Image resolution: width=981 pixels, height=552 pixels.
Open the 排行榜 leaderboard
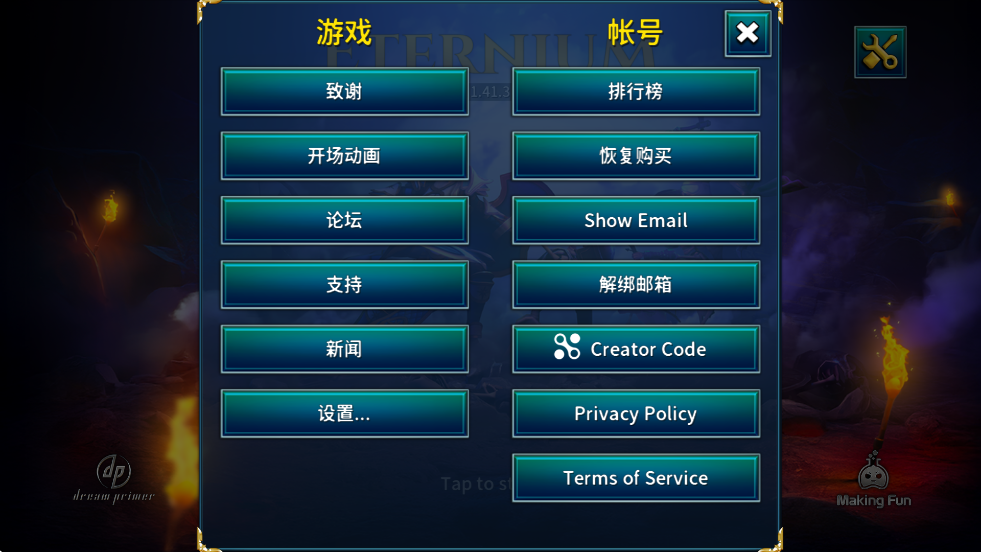[636, 92]
